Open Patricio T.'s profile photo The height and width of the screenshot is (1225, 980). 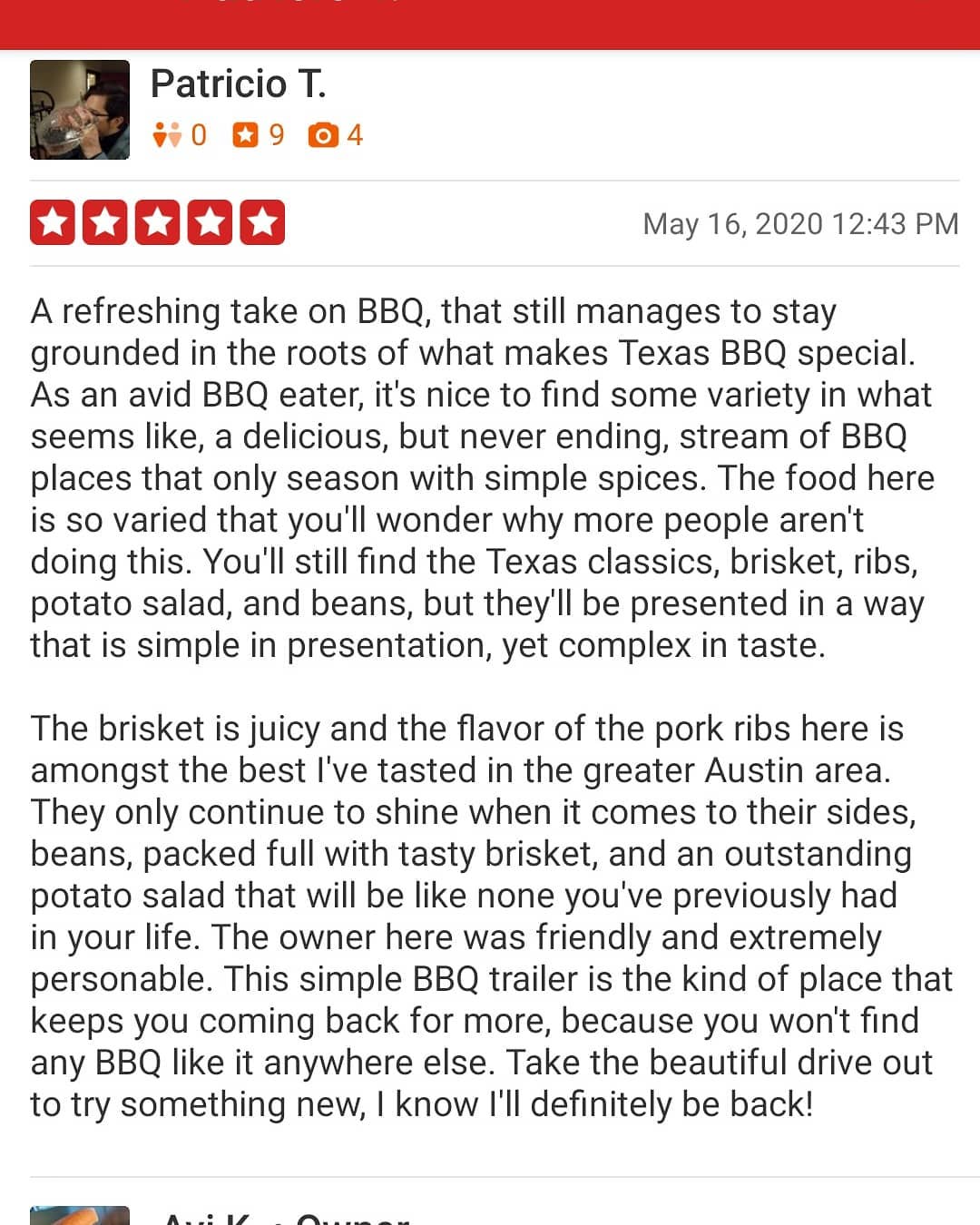[x=80, y=110]
